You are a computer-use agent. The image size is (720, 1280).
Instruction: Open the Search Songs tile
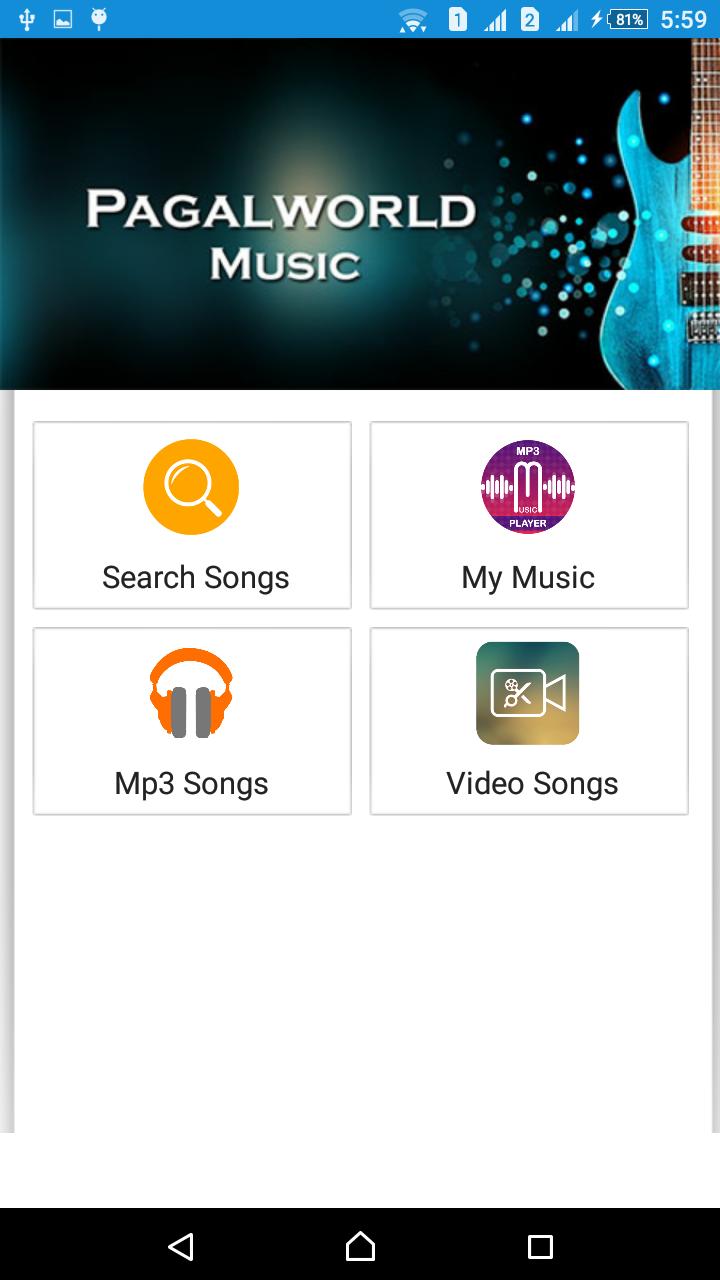click(192, 515)
